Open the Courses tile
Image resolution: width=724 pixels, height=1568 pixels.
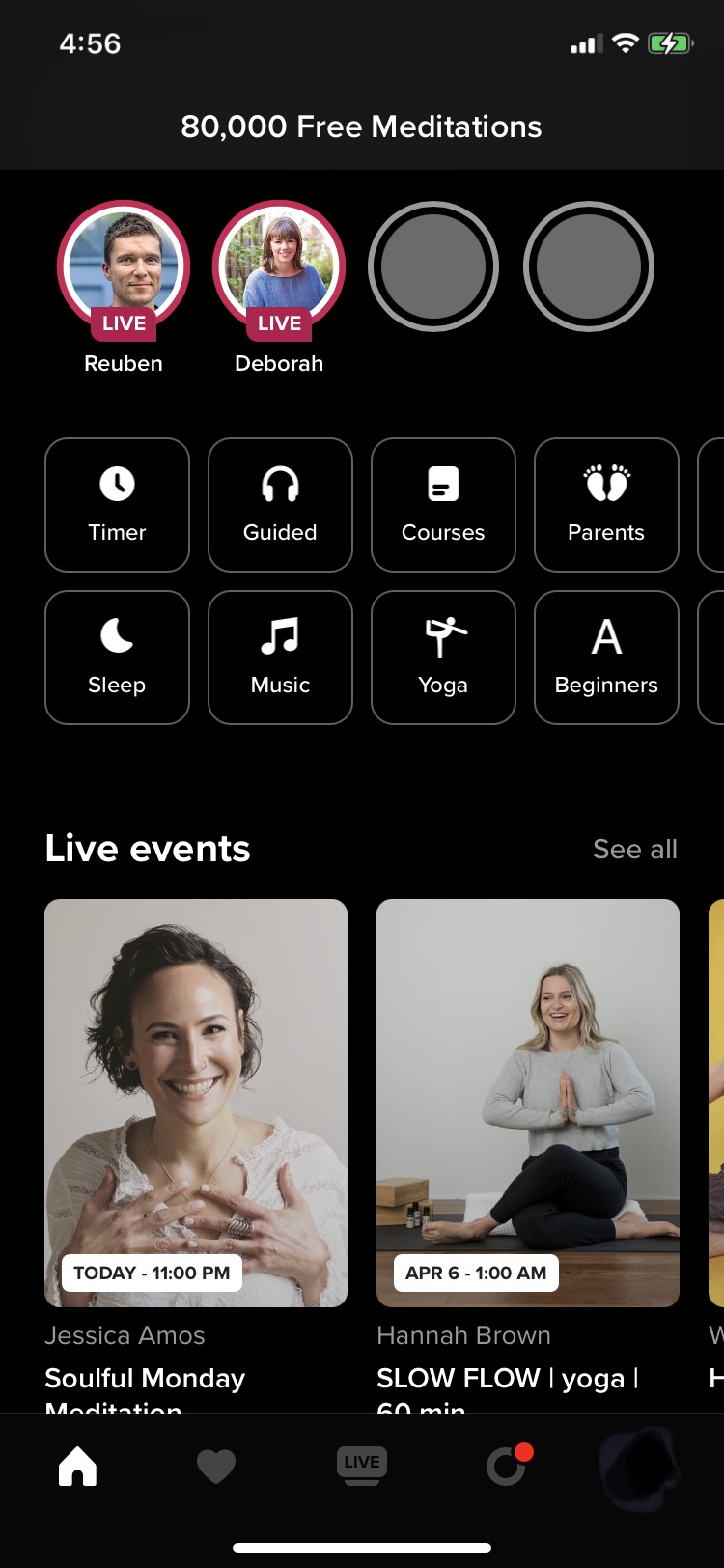(x=443, y=505)
